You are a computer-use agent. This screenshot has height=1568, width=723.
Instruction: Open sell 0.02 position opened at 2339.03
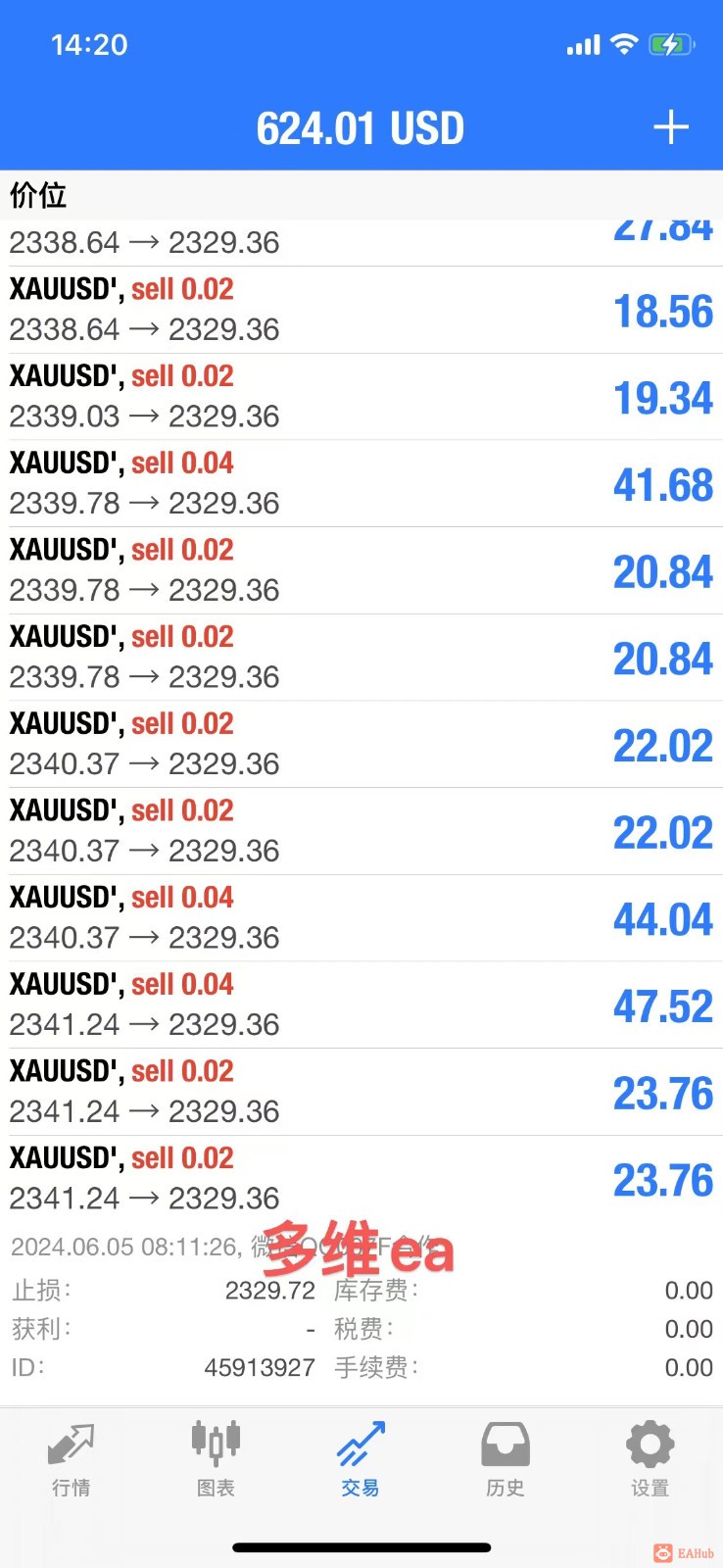point(361,397)
